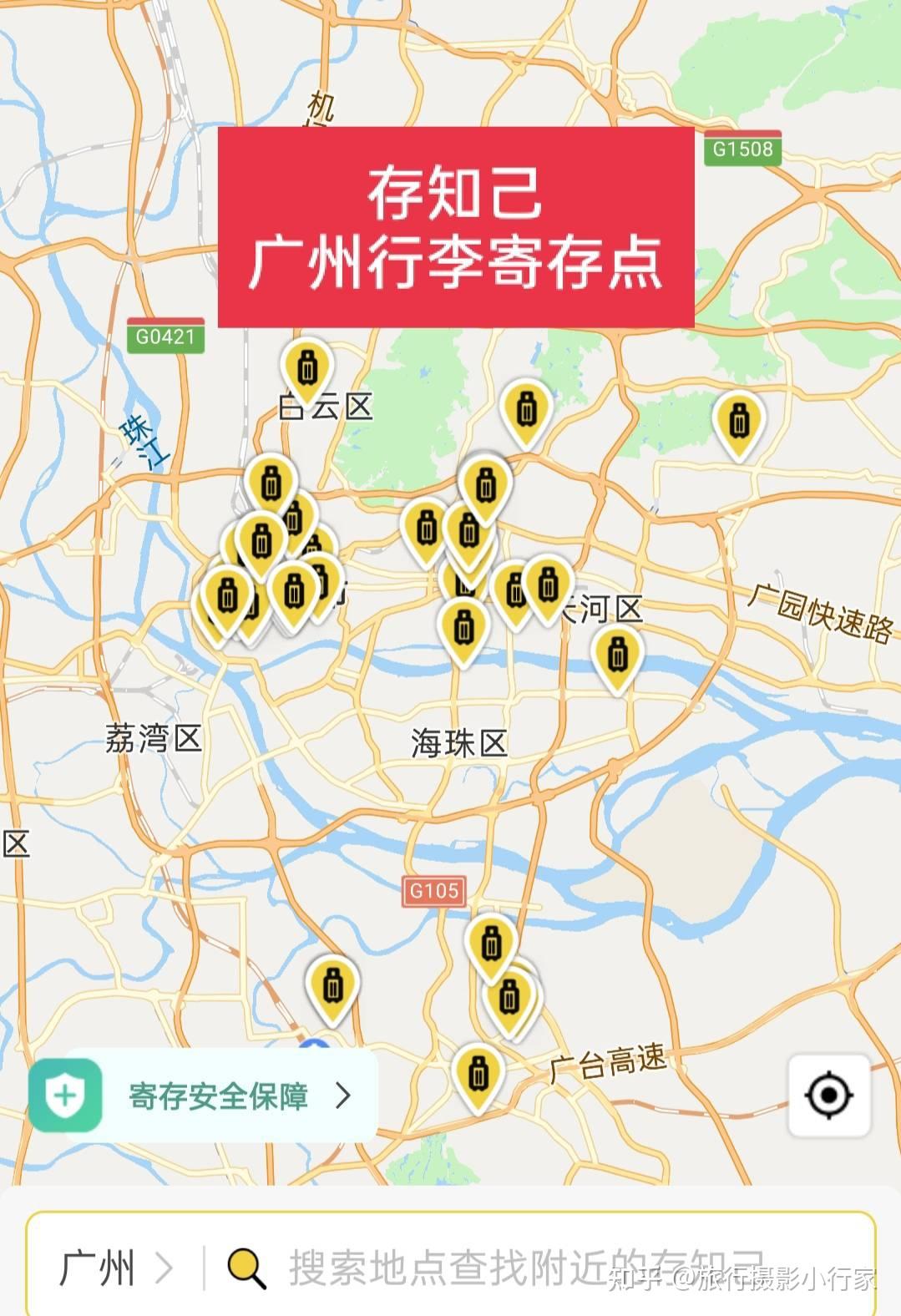
Task: Change the city from 广州
Action: [114, 1268]
